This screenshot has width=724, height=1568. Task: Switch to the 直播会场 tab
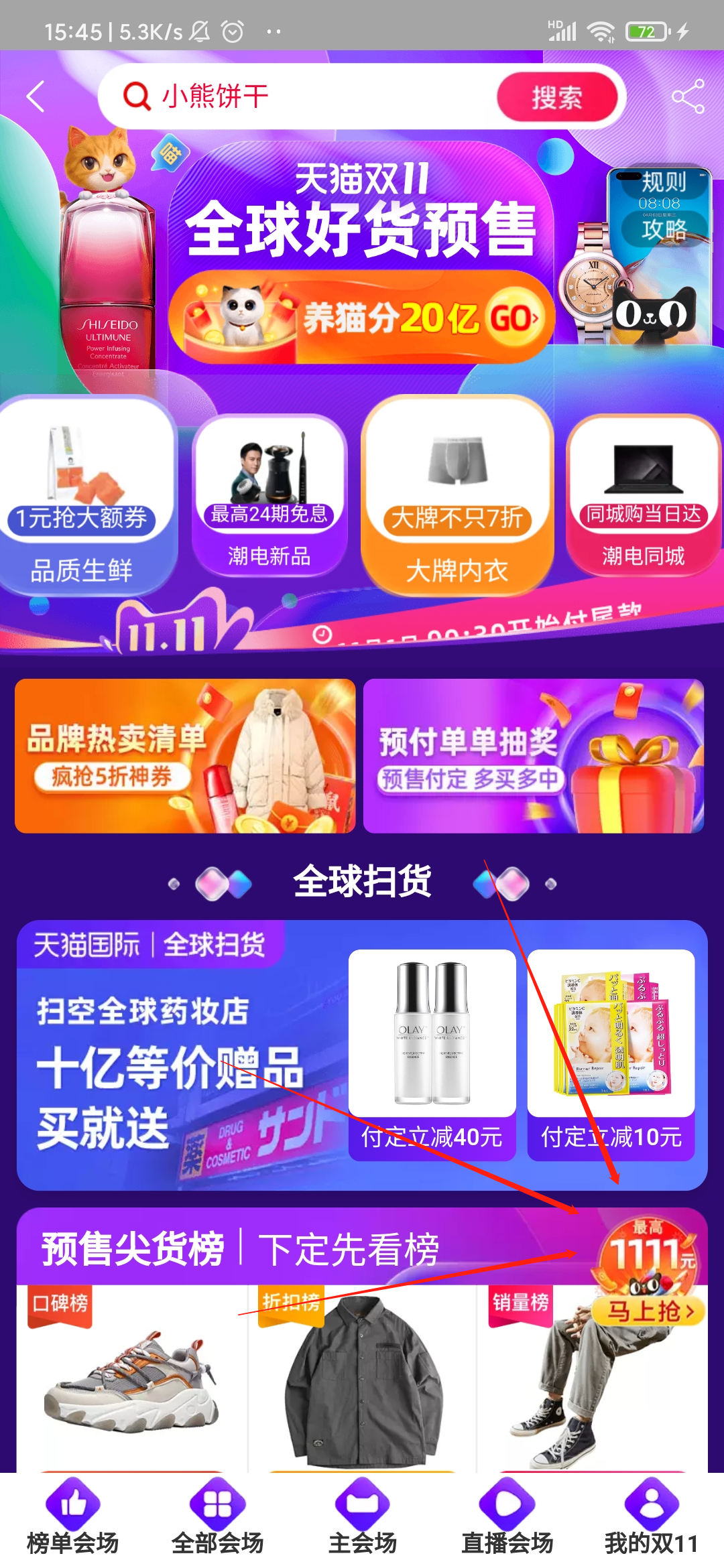point(507,1518)
